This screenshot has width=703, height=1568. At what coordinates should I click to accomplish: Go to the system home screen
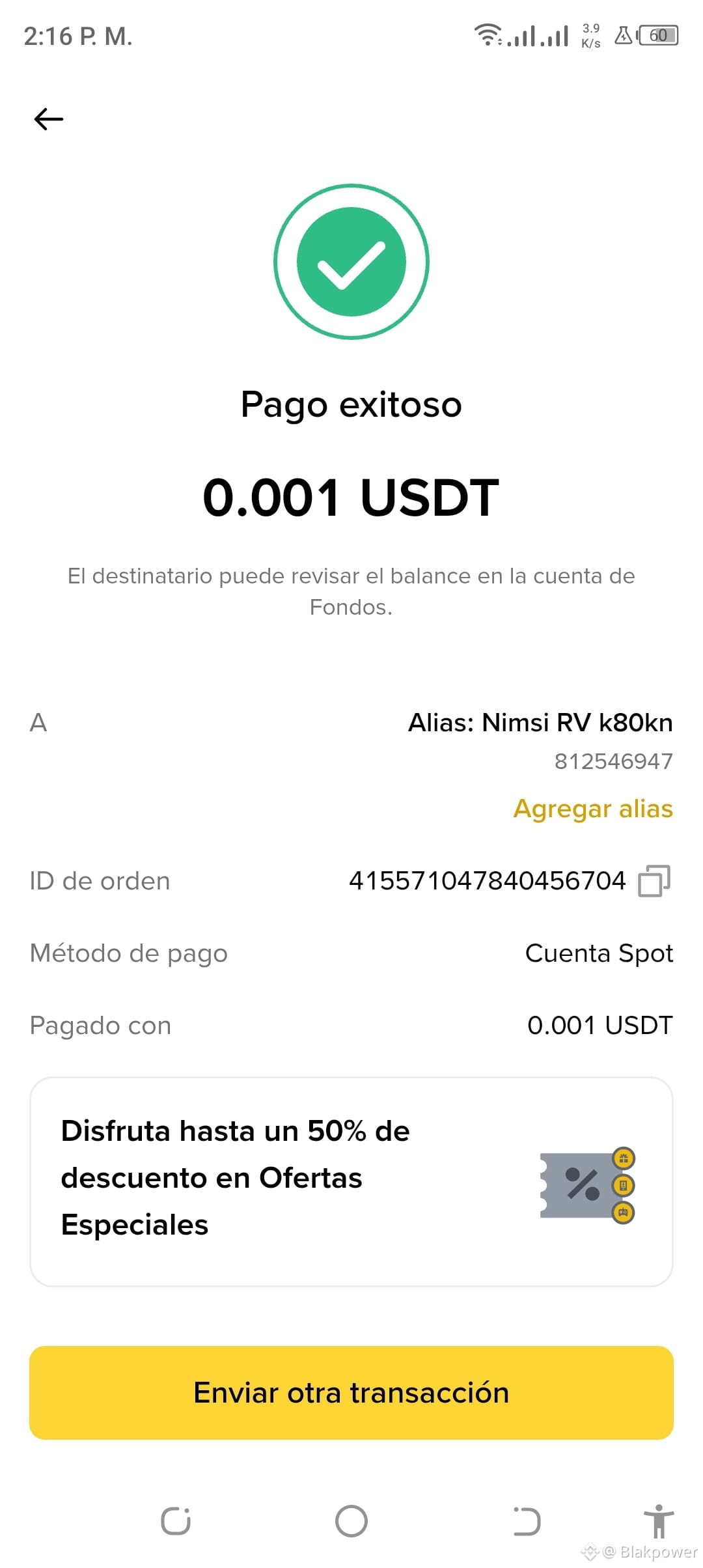[x=351, y=1522]
